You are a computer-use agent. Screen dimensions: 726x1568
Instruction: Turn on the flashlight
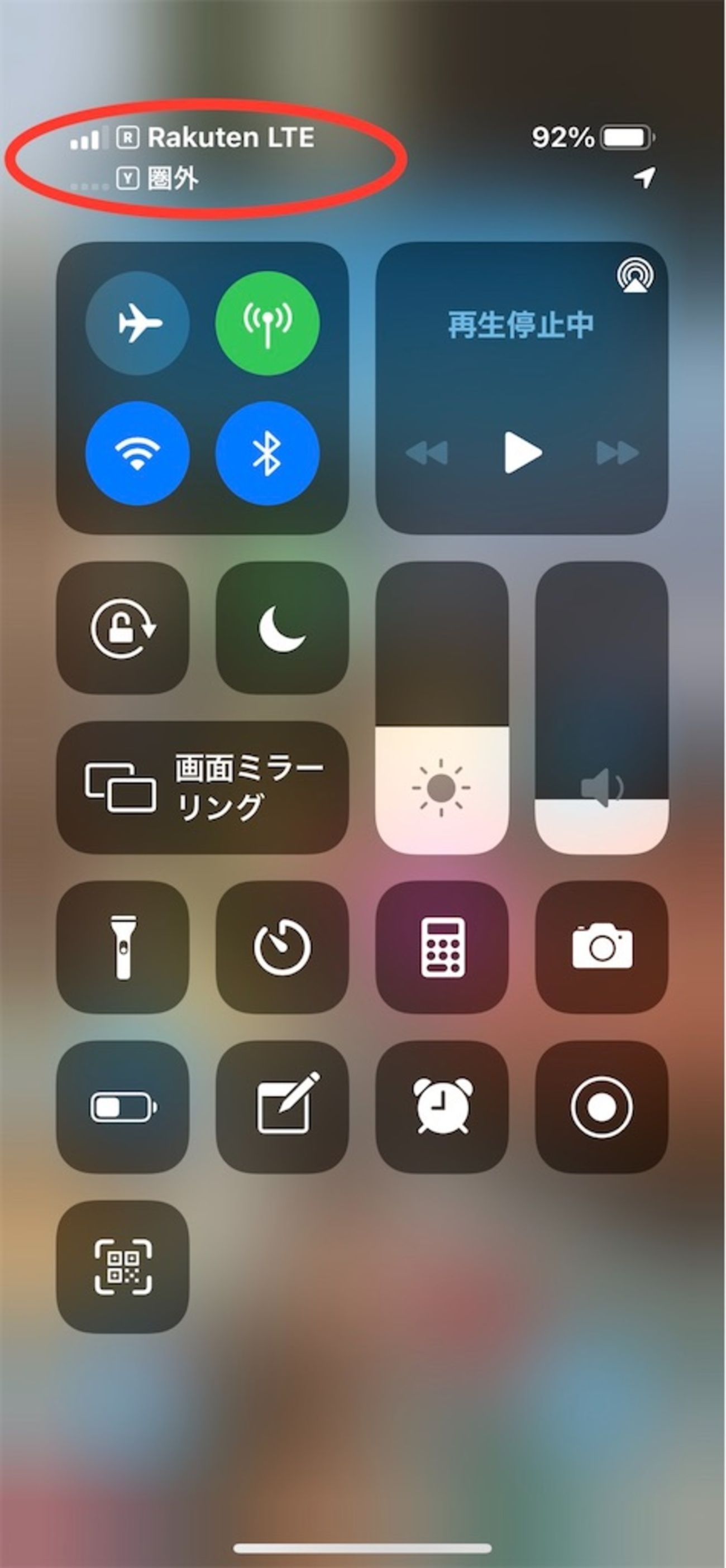click(x=123, y=947)
